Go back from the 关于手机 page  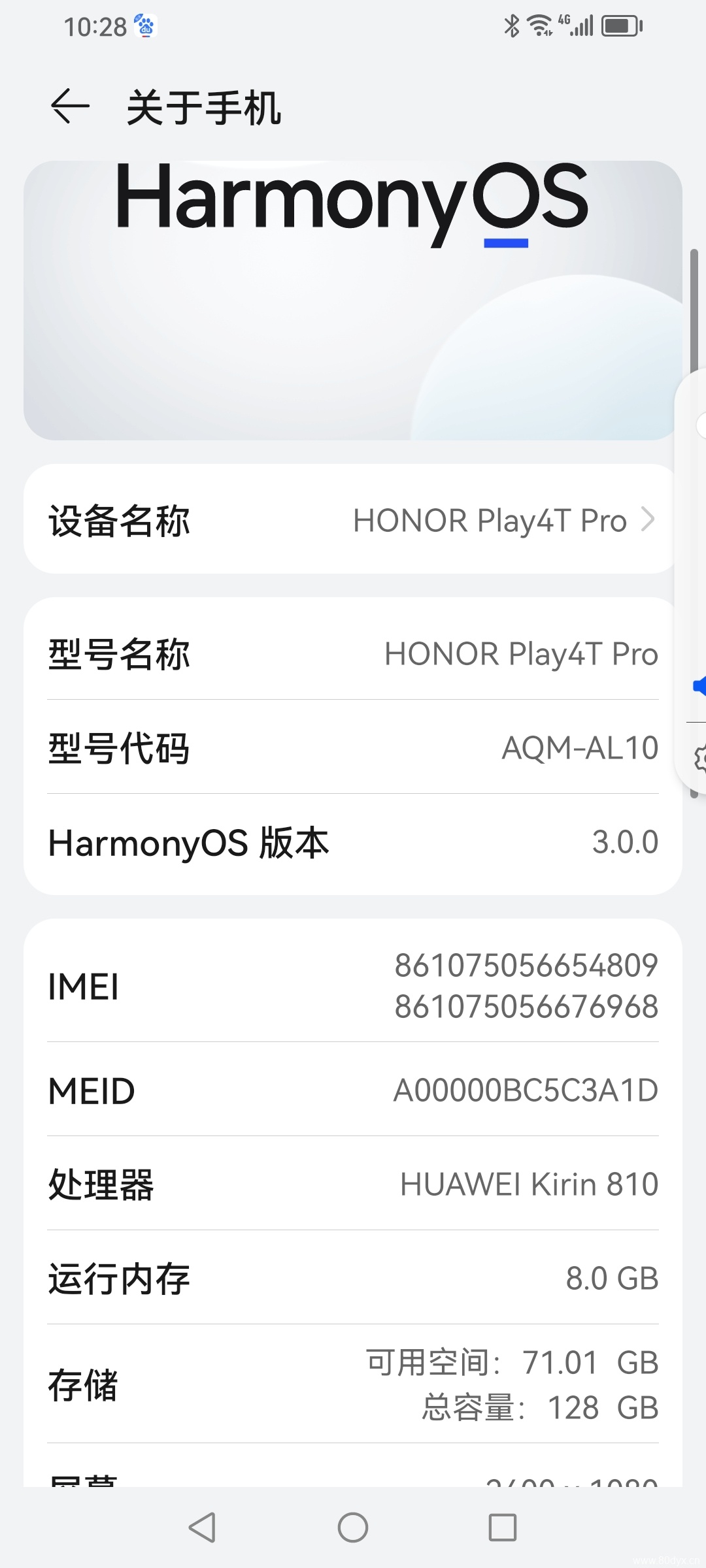point(70,106)
